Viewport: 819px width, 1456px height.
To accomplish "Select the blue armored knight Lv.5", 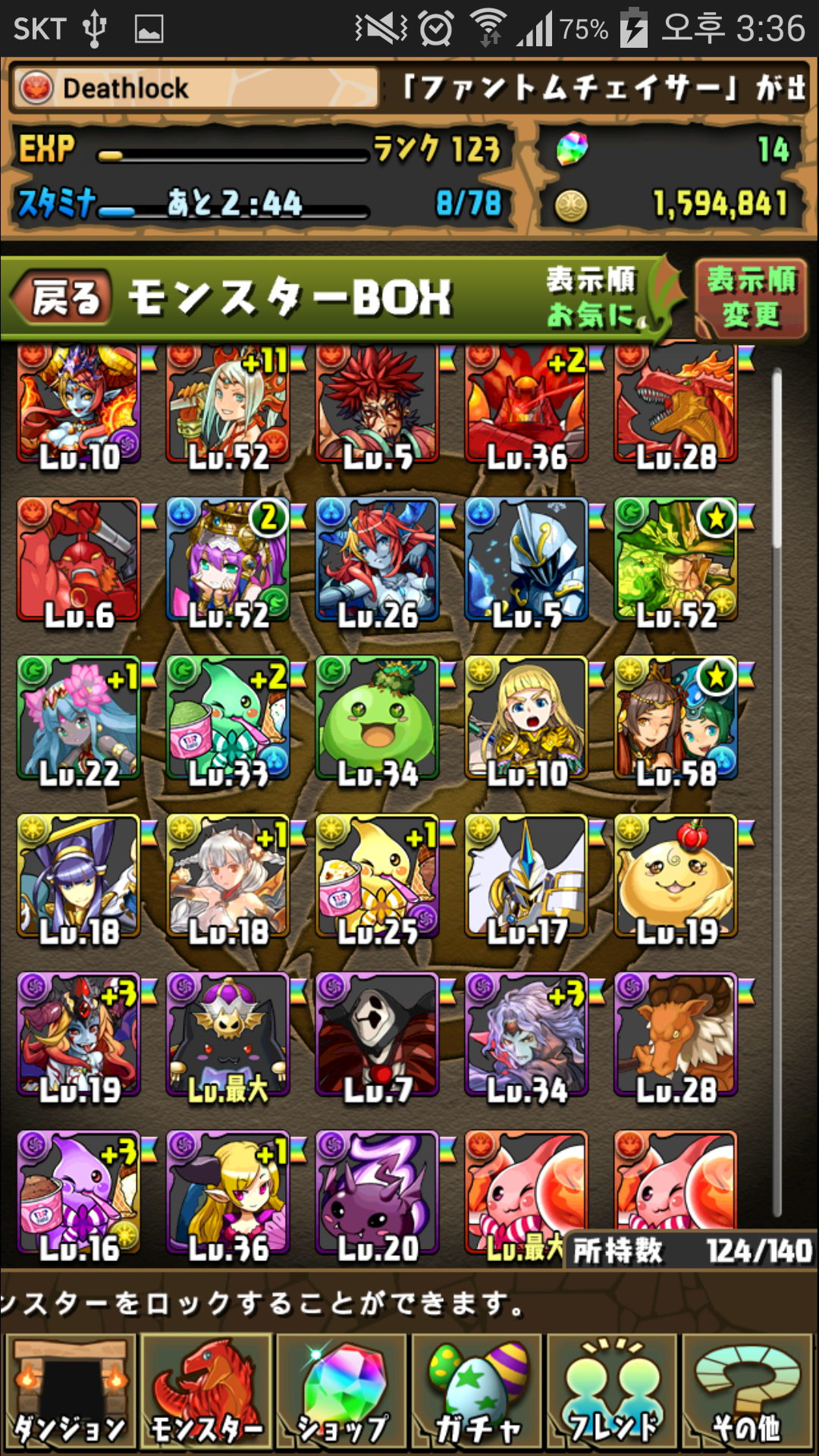I will coord(527,560).
